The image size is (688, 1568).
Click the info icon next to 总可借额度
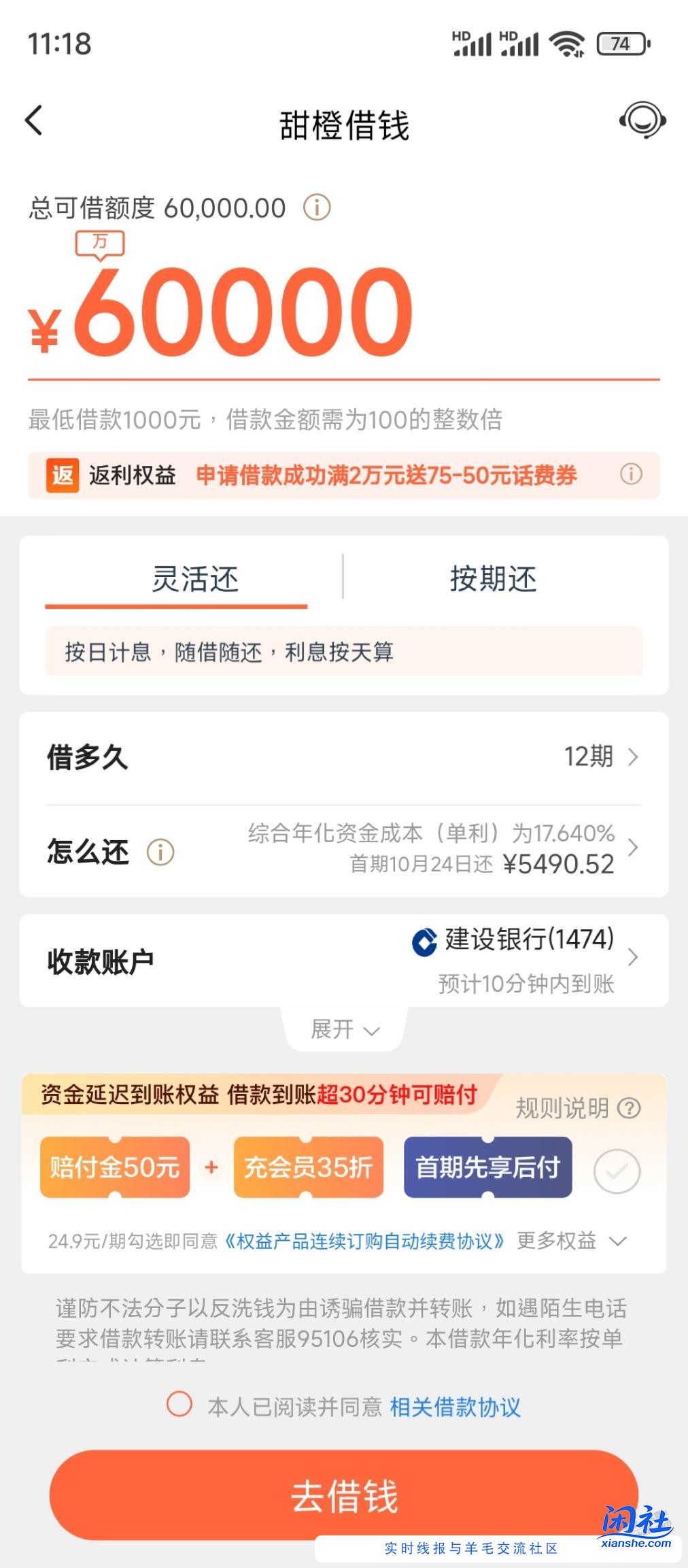(317, 207)
